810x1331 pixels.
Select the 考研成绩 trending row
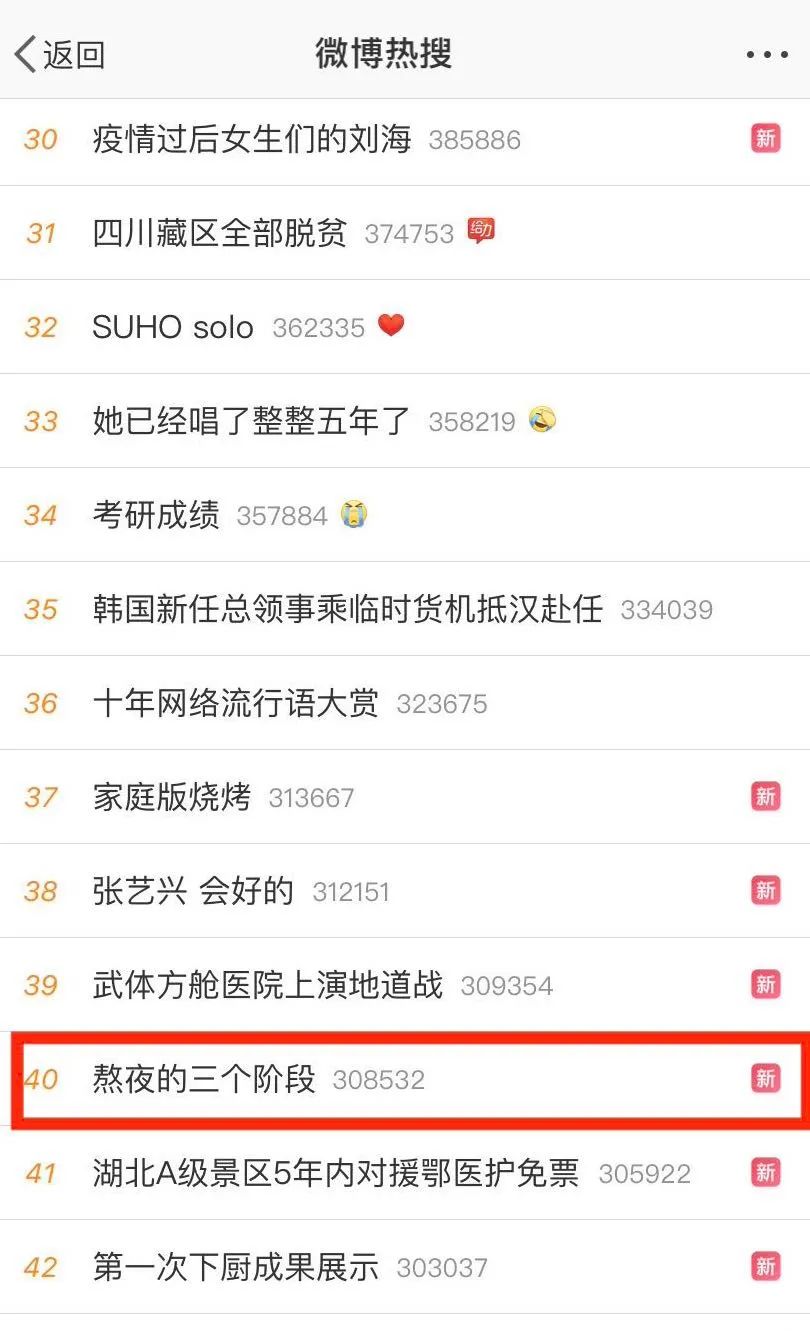[x=405, y=515]
